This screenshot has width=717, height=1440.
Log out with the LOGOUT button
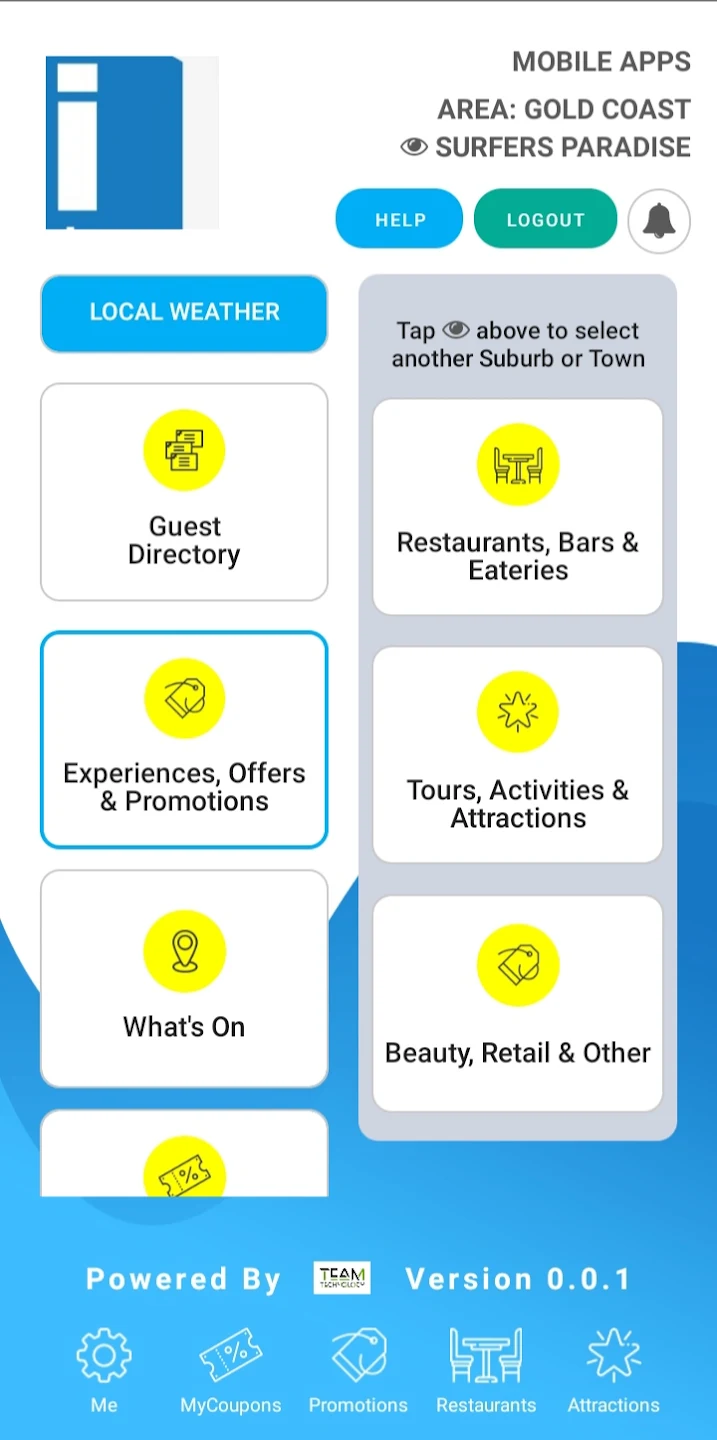coord(545,219)
